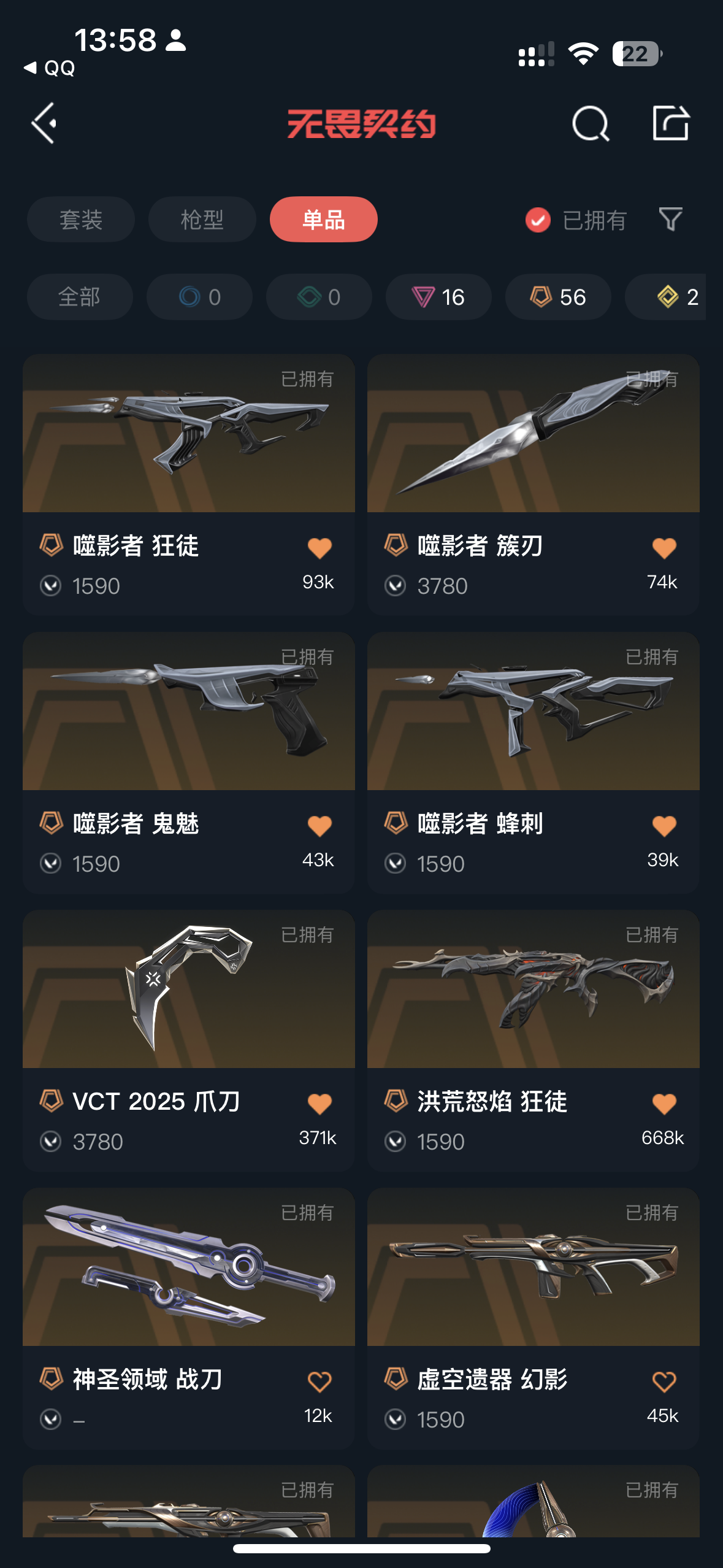Image resolution: width=723 pixels, height=1568 pixels.
Task: Switch to the 套装 tab
Action: coord(80,220)
